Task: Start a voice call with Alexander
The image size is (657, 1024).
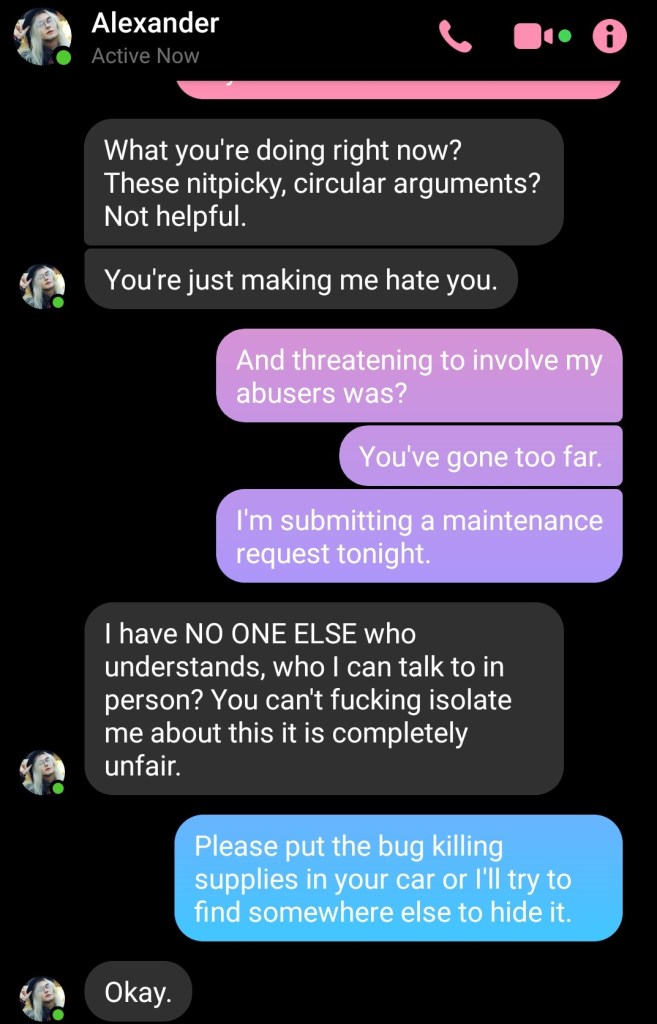Action: point(455,37)
